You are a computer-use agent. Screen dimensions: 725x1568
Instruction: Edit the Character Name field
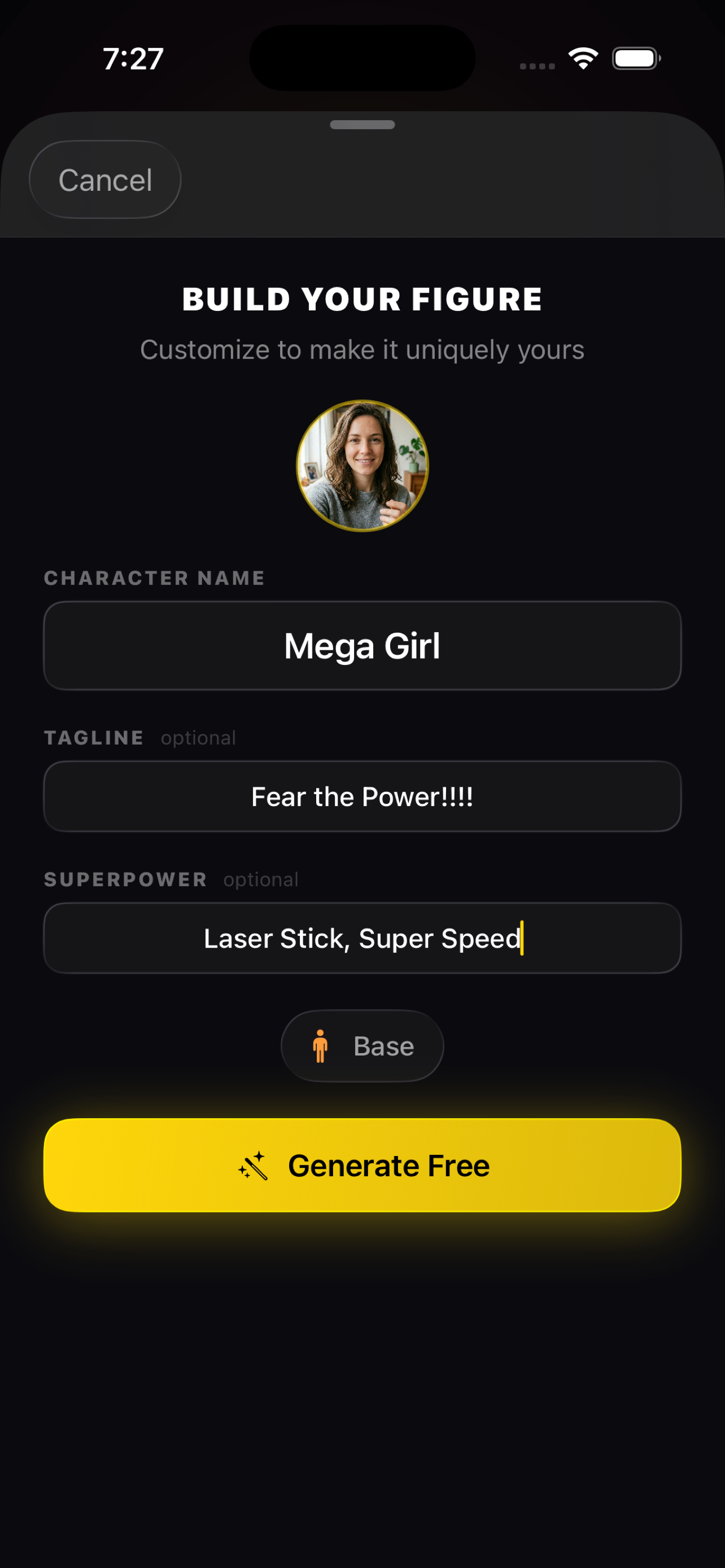(x=362, y=645)
